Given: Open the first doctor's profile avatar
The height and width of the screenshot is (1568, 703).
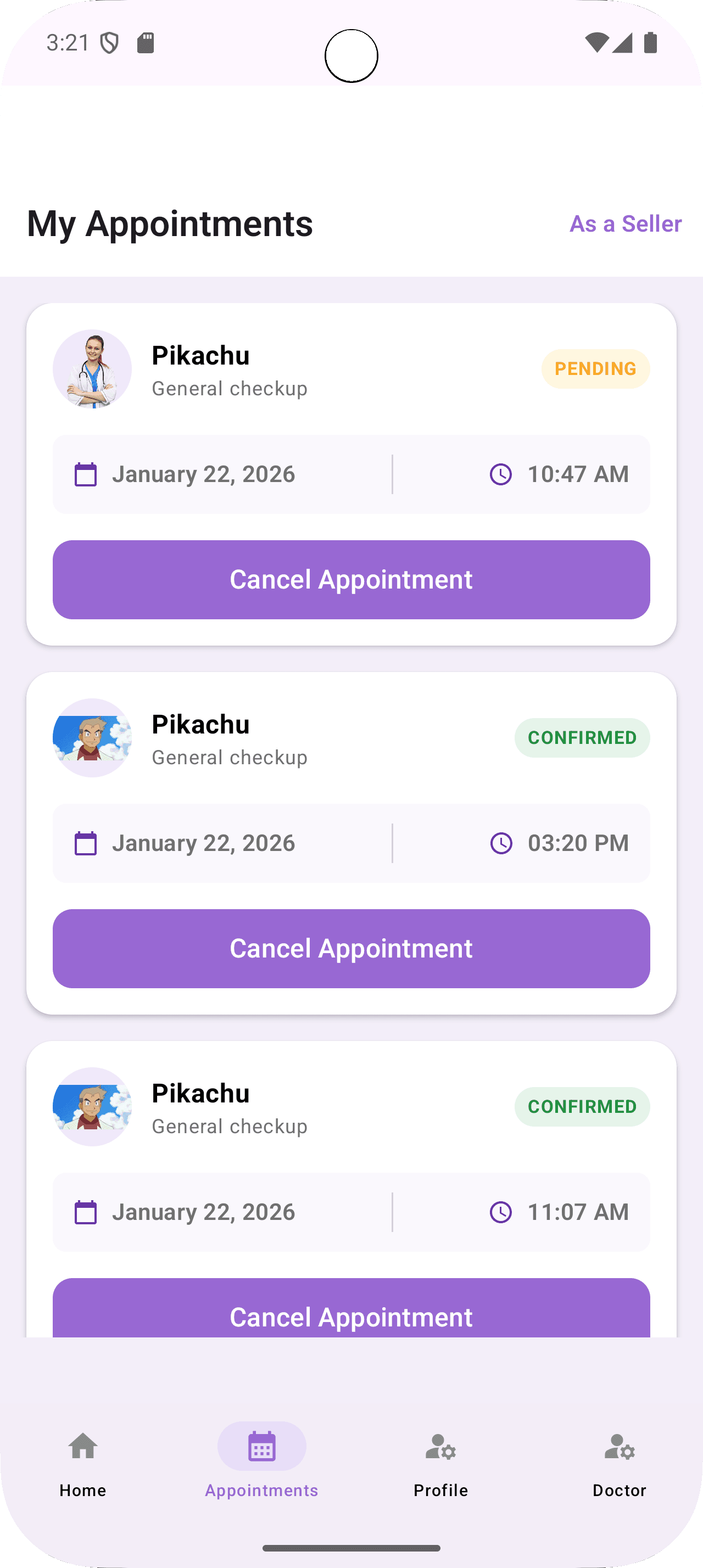Looking at the screenshot, I should [x=92, y=369].
